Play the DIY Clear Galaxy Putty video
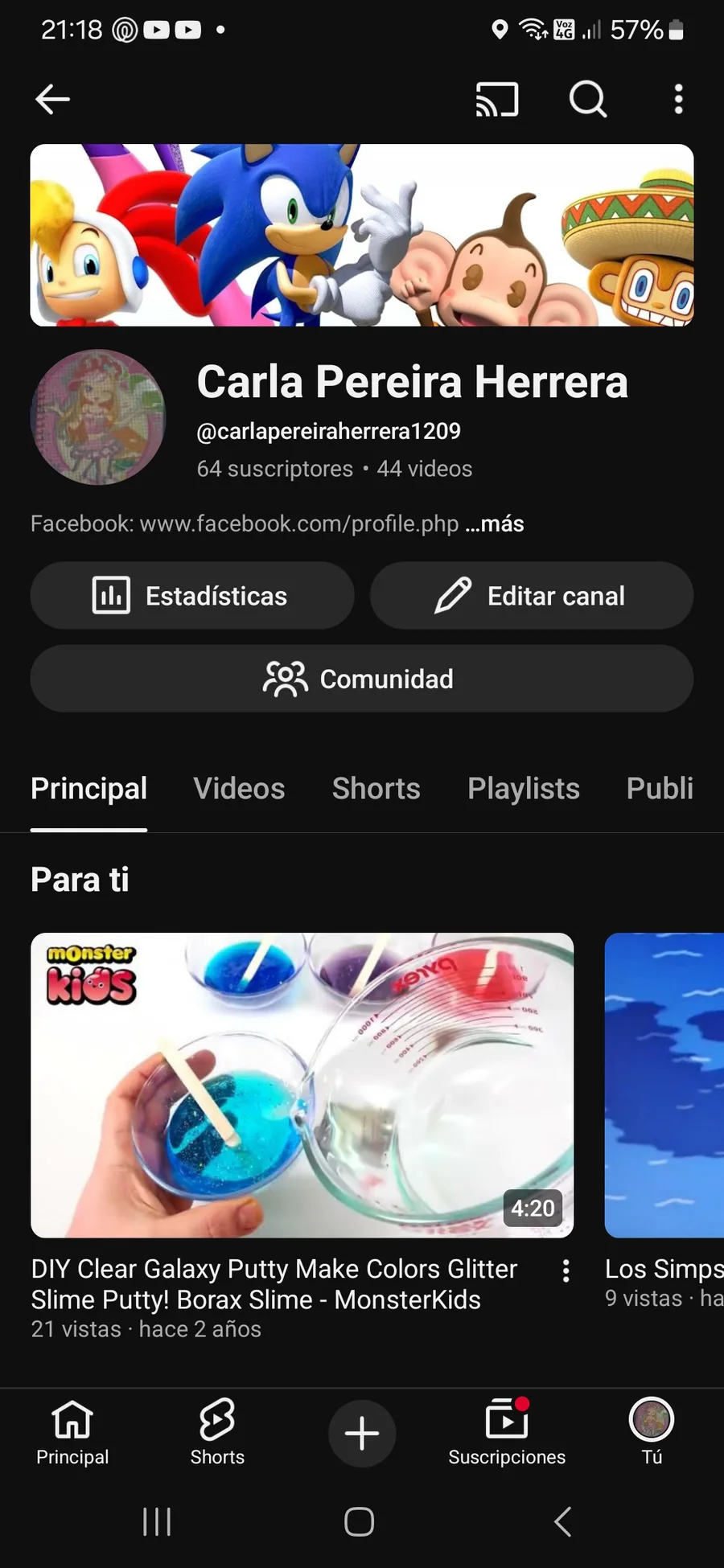 (302, 1085)
